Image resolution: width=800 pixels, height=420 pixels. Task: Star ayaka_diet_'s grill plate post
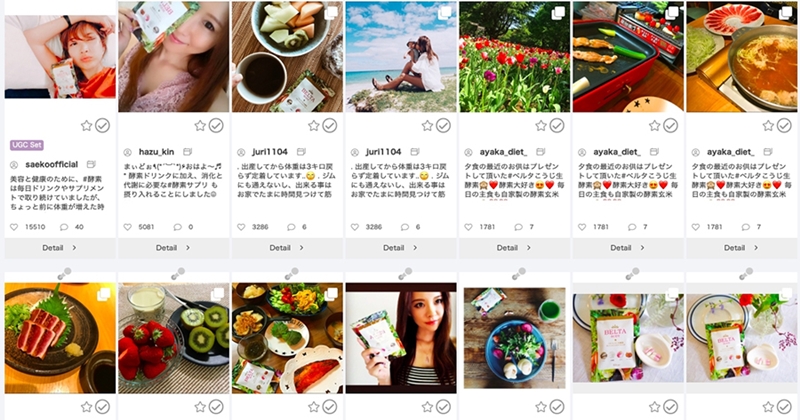click(x=655, y=126)
